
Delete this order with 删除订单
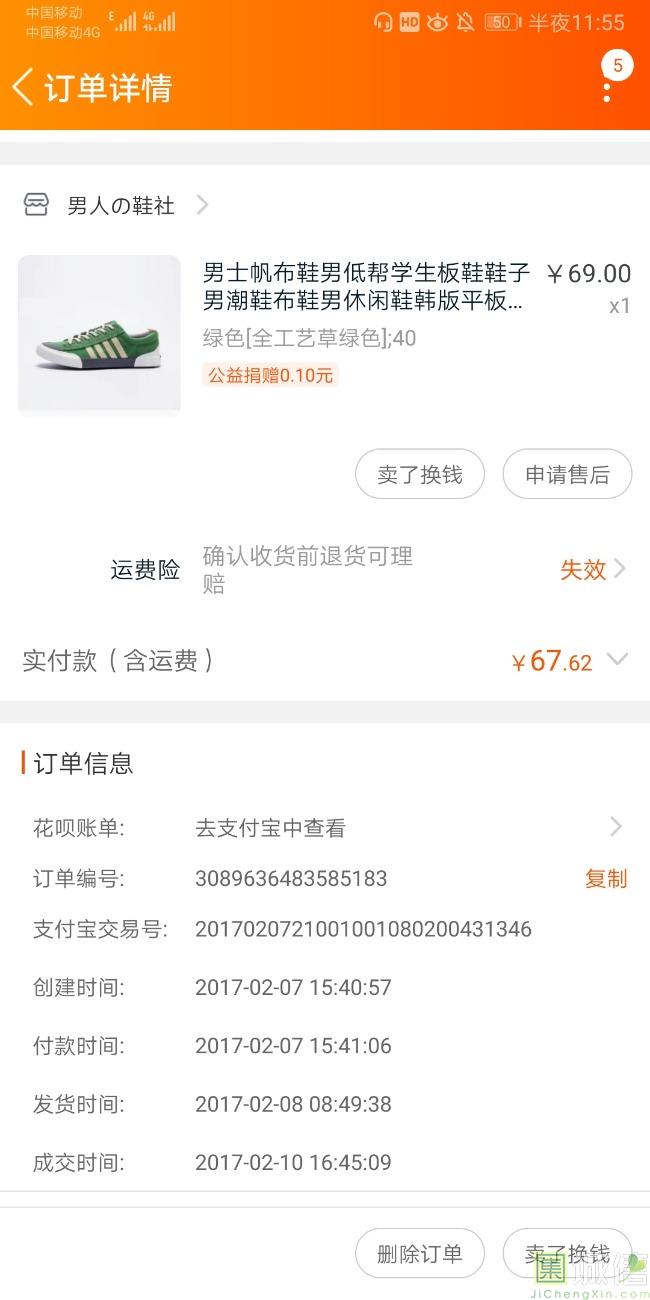(420, 1254)
